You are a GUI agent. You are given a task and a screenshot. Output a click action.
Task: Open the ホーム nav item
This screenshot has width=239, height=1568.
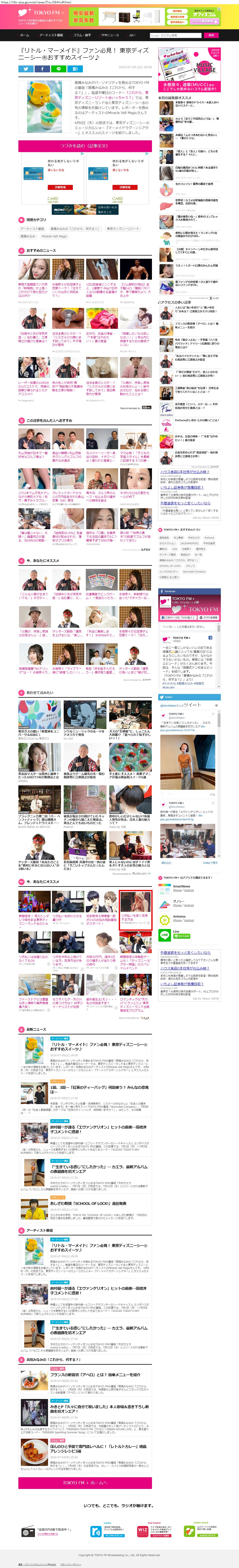(x=25, y=35)
